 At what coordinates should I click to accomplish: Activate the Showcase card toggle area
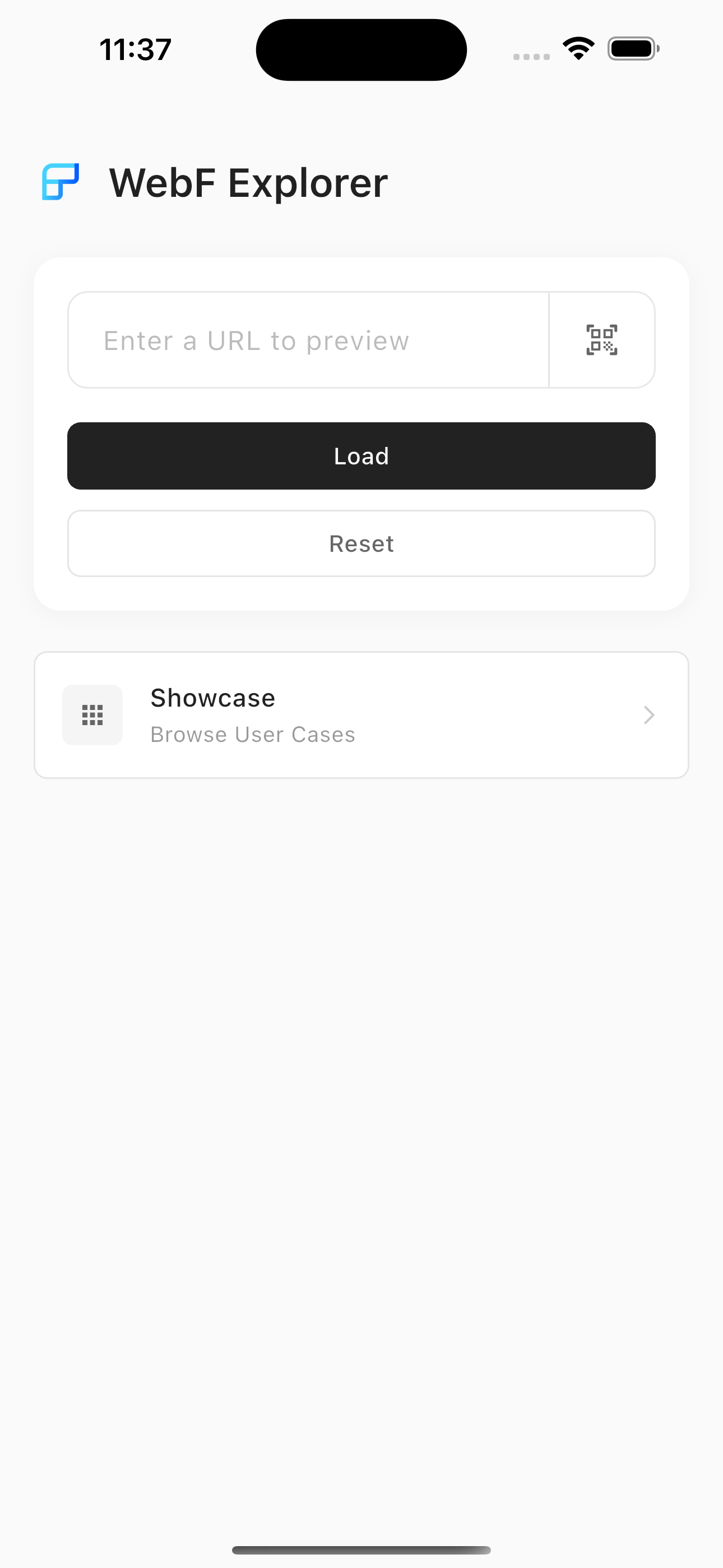click(361, 714)
